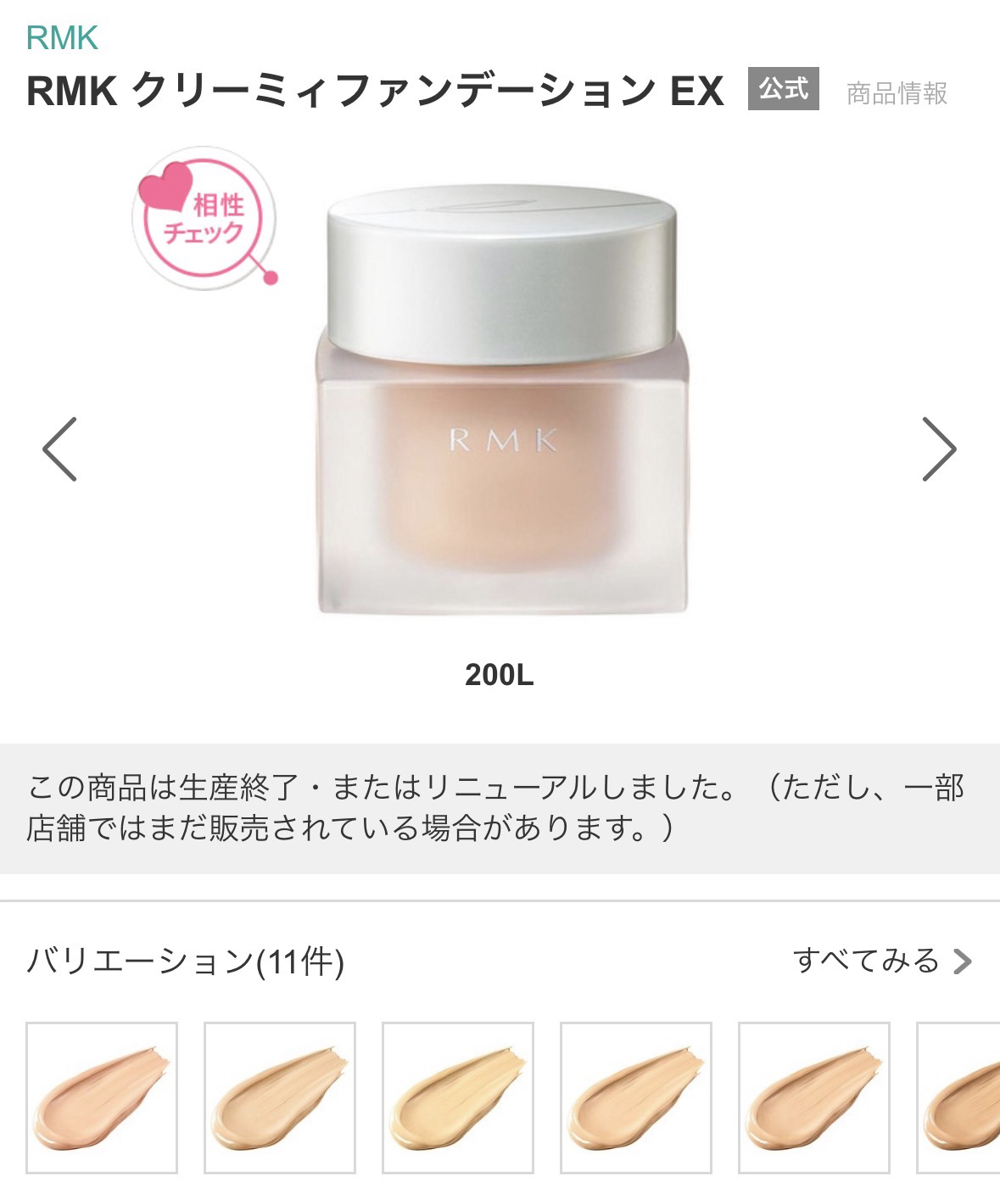1000x1204 pixels.
Task: Show the previous product image
Action: pos(59,449)
